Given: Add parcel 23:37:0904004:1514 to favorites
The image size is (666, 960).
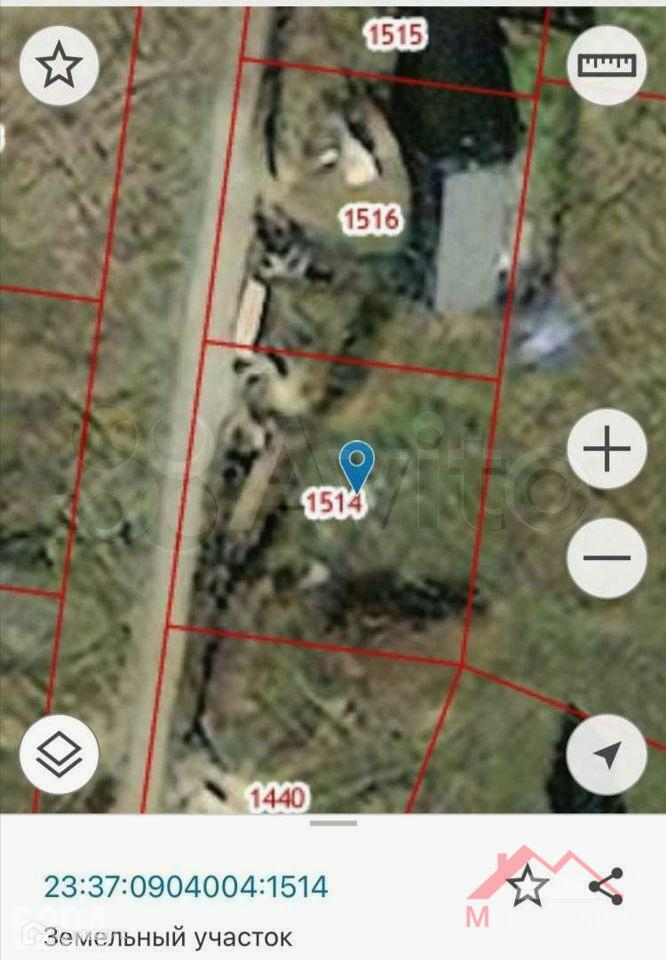Looking at the screenshot, I should tap(527, 886).
